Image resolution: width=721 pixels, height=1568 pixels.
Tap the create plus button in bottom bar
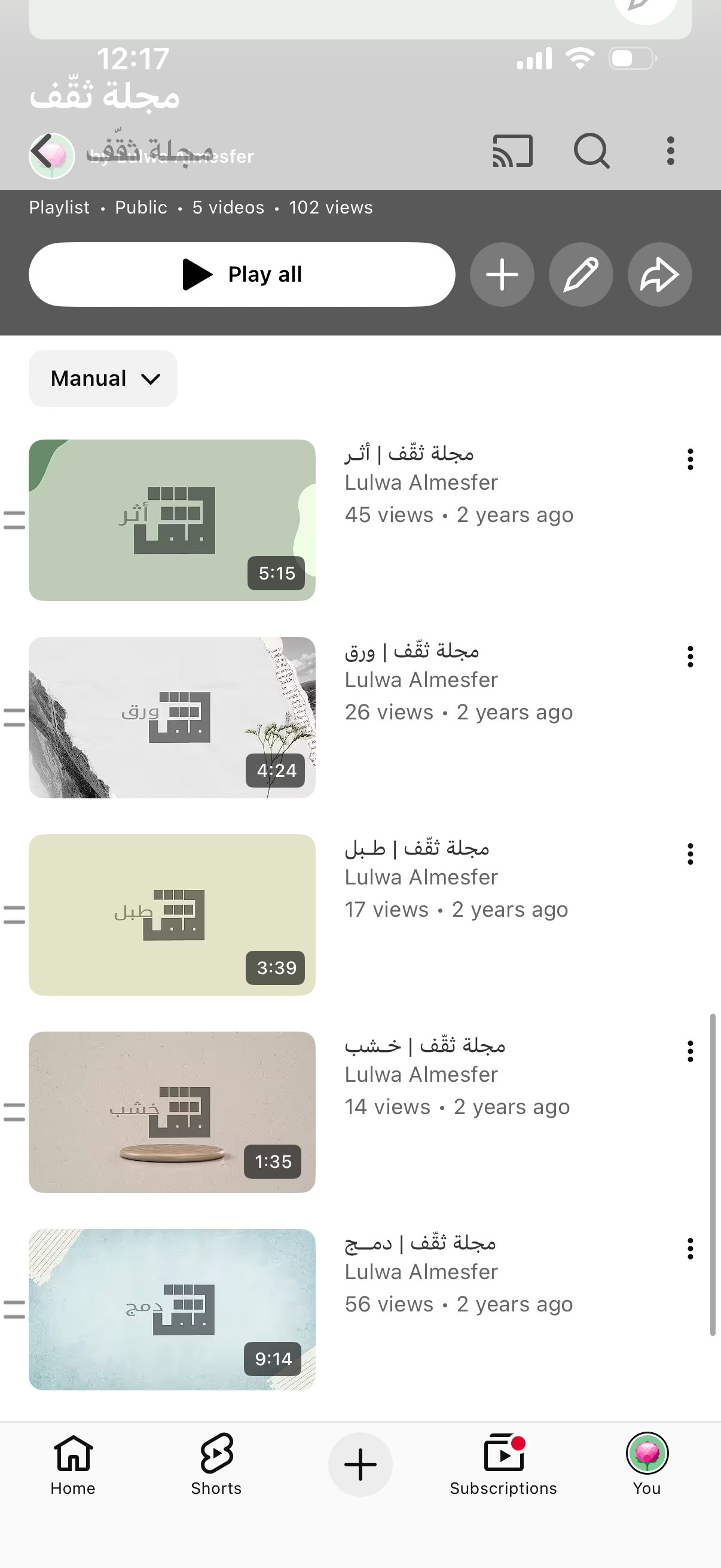(x=360, y=1465)
